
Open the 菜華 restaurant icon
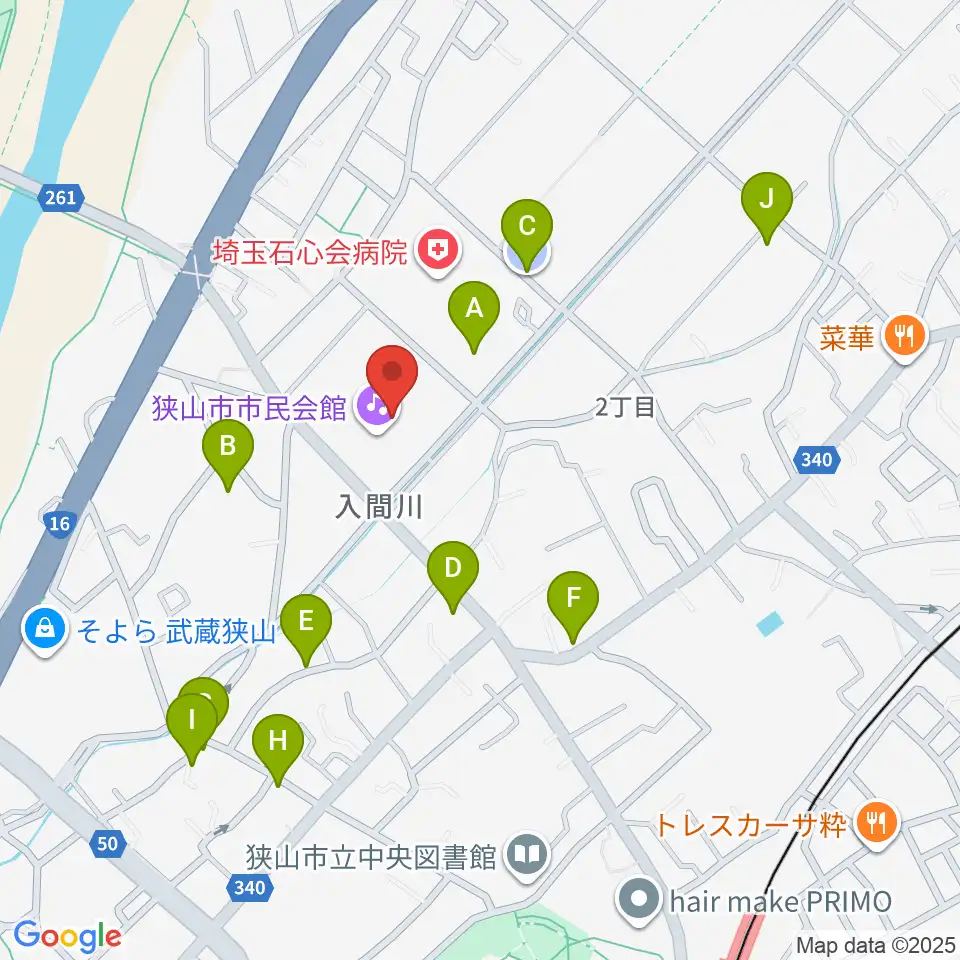click(x=905, y=337)
